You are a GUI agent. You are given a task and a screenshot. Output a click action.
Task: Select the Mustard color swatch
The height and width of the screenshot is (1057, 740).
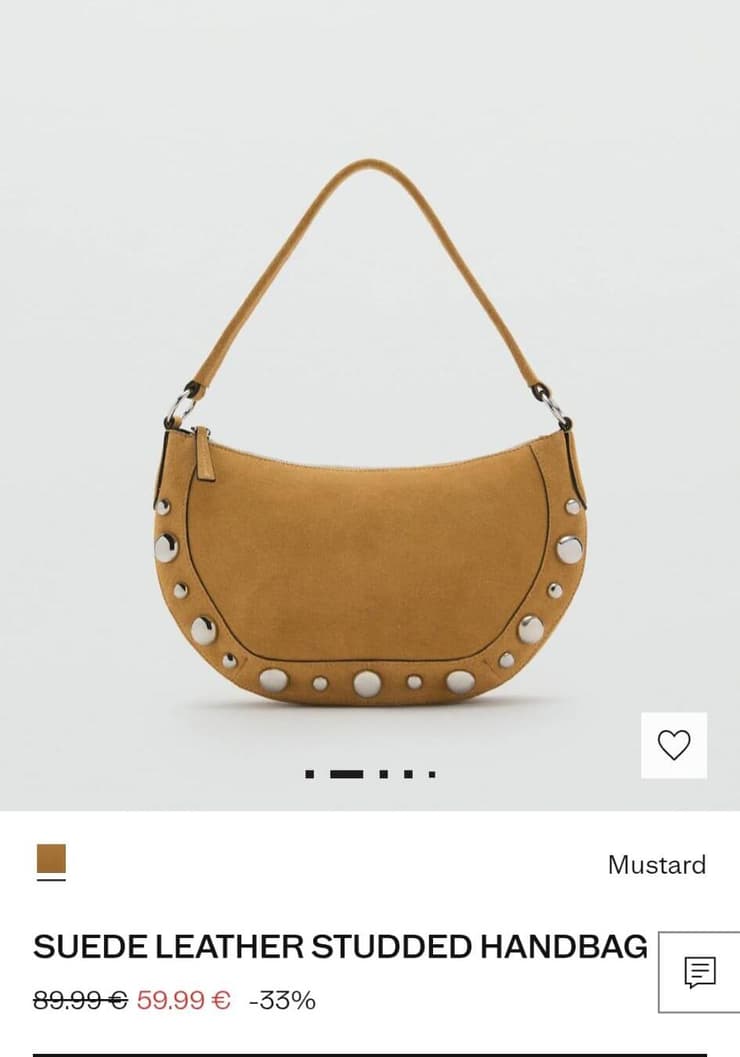pos(51,859)
